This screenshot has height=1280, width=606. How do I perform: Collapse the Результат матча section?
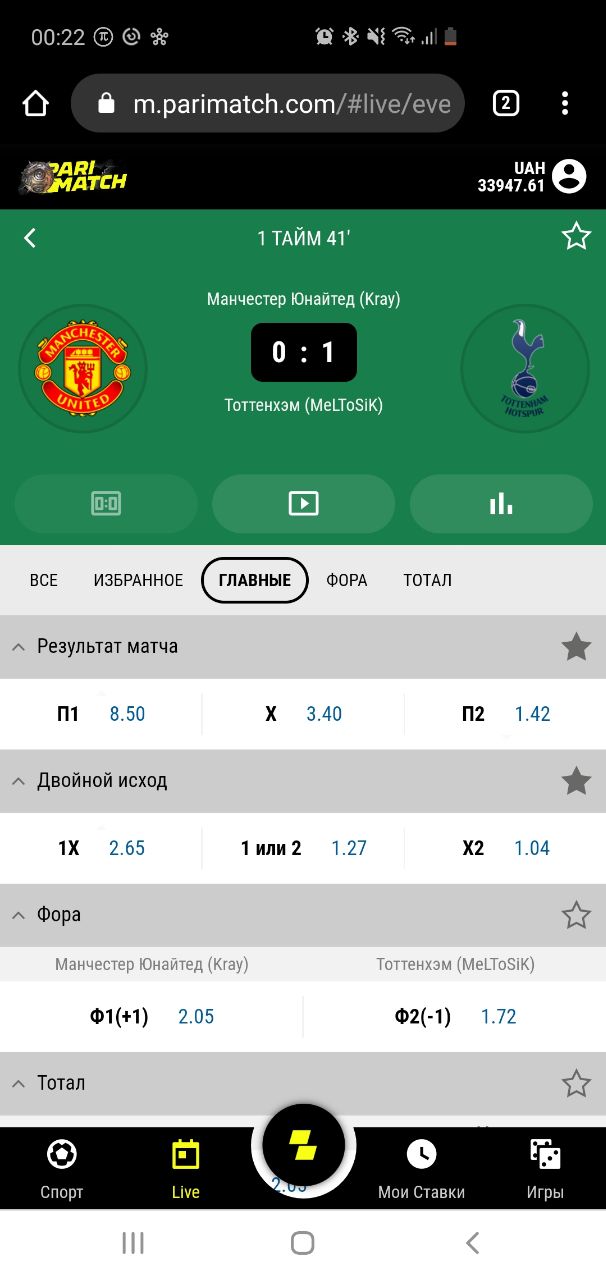(x=18, y=647)
